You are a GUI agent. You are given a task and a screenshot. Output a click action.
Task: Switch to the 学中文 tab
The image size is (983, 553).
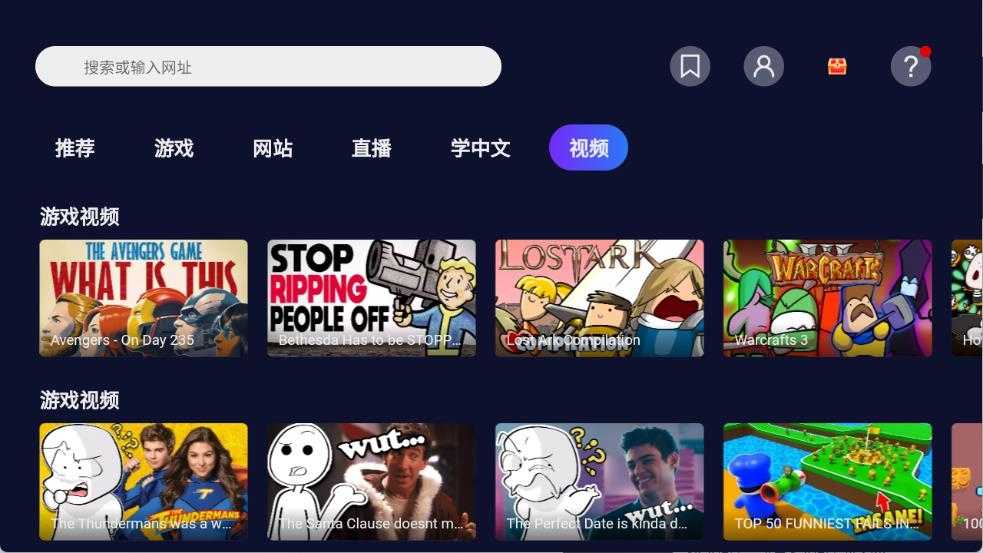click(x=481, y=149)
